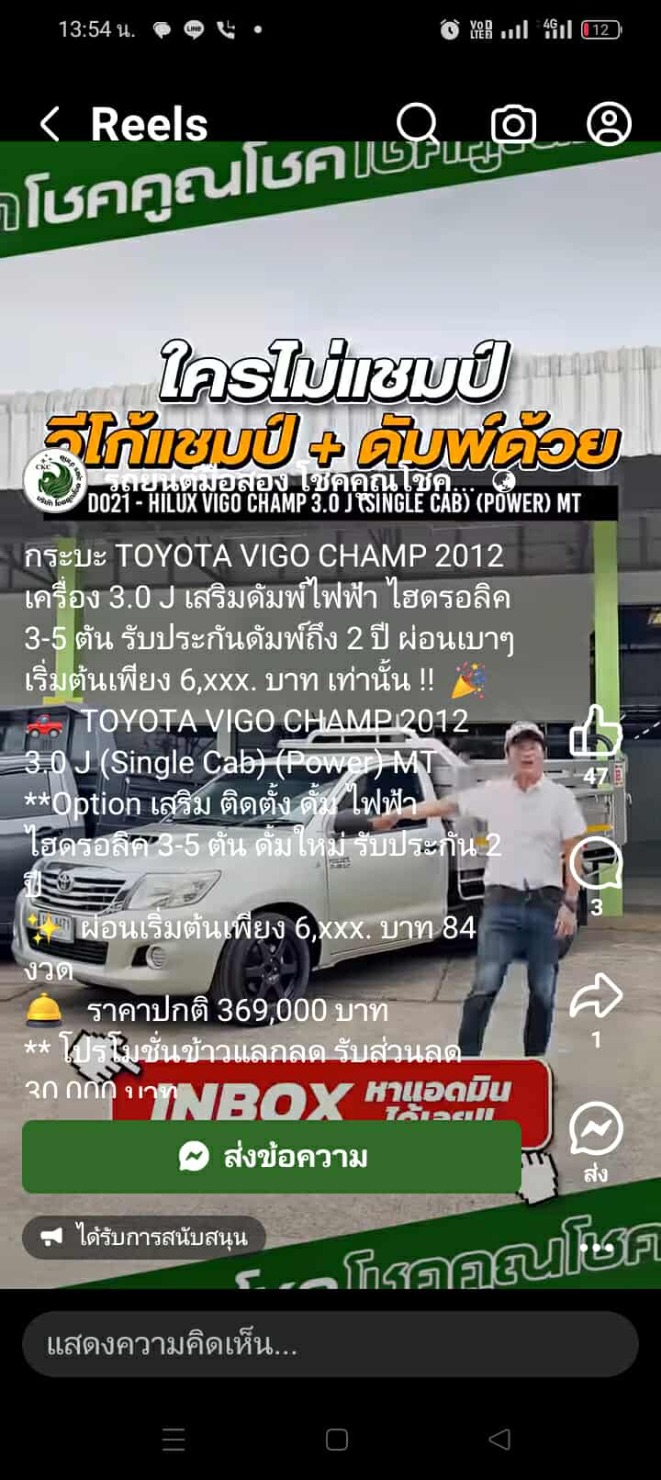Screen dimensions: 661x1480
Task: Send reel via Messenger
Action: (596, 1130)
